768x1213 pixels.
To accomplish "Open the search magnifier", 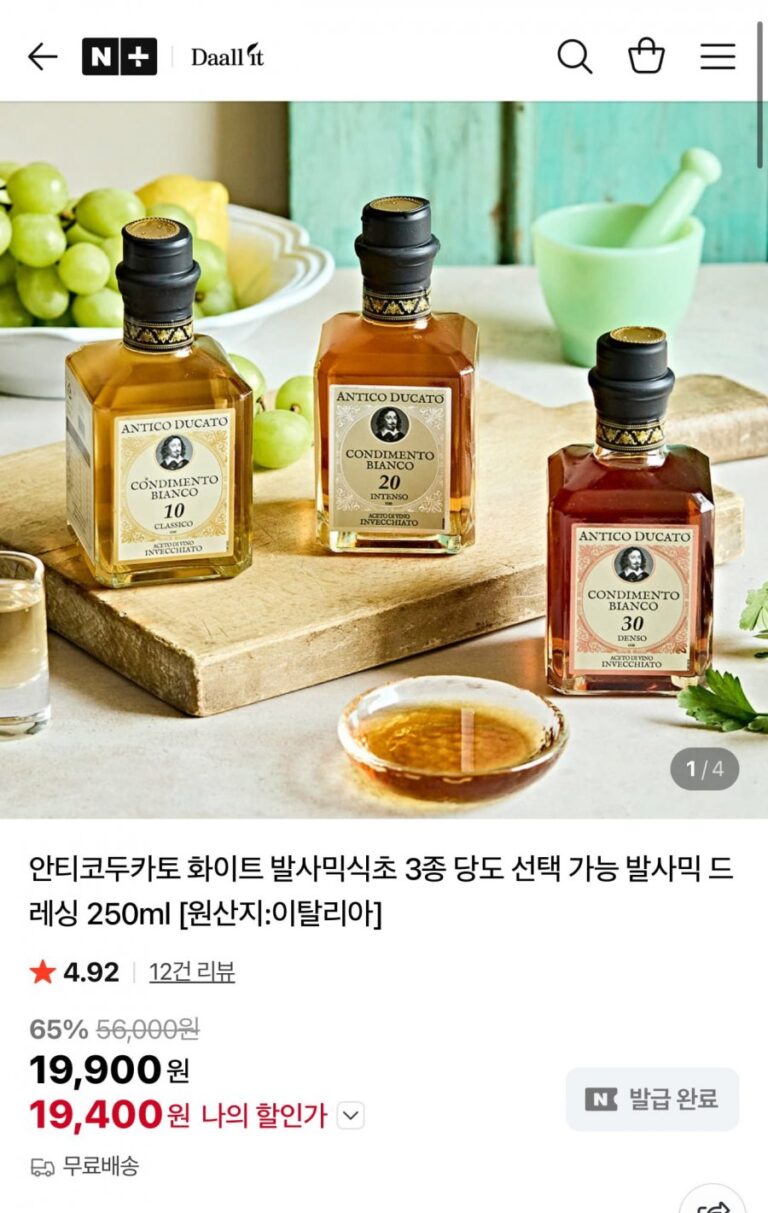I will pyautogui.click(x=574, y=57).
